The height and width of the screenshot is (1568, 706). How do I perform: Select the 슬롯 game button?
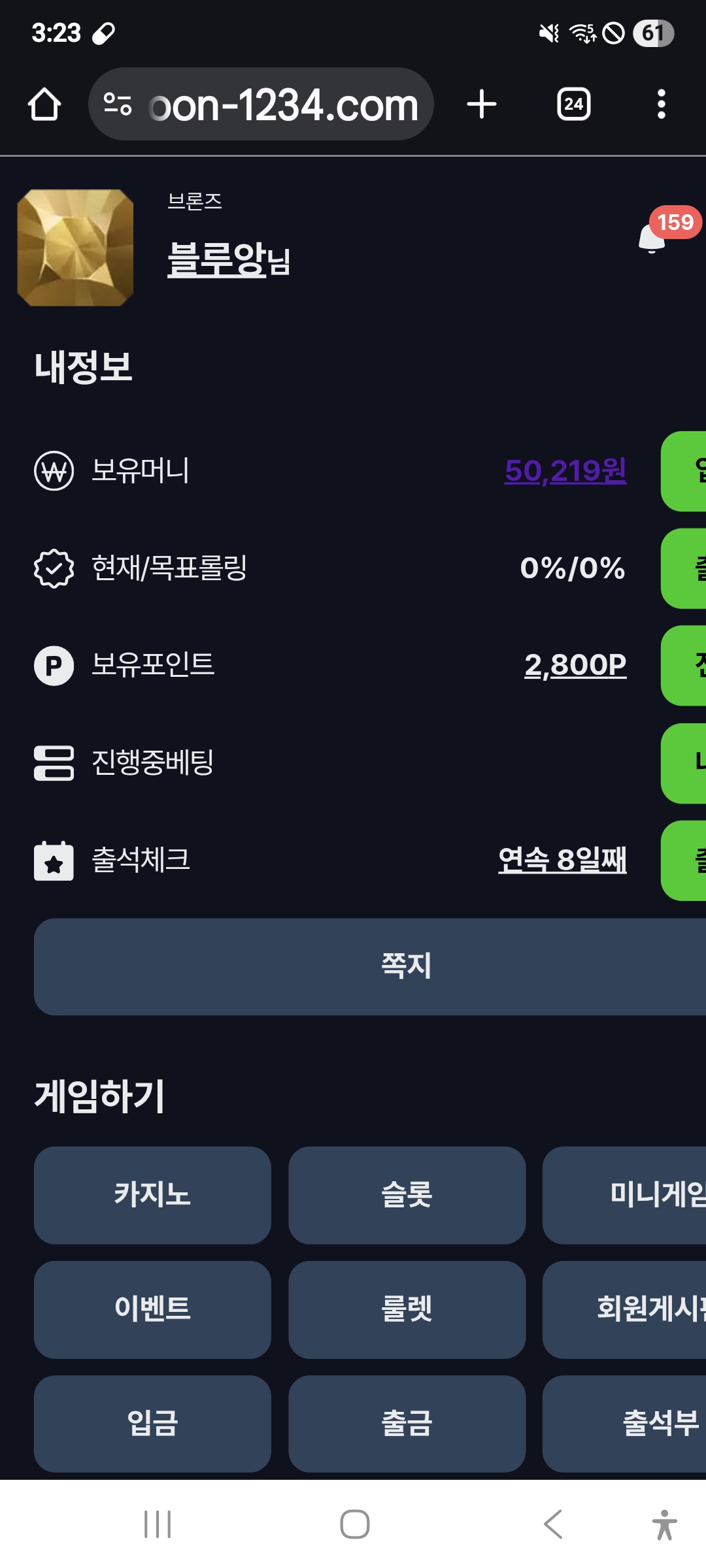tap(407, 1195)
